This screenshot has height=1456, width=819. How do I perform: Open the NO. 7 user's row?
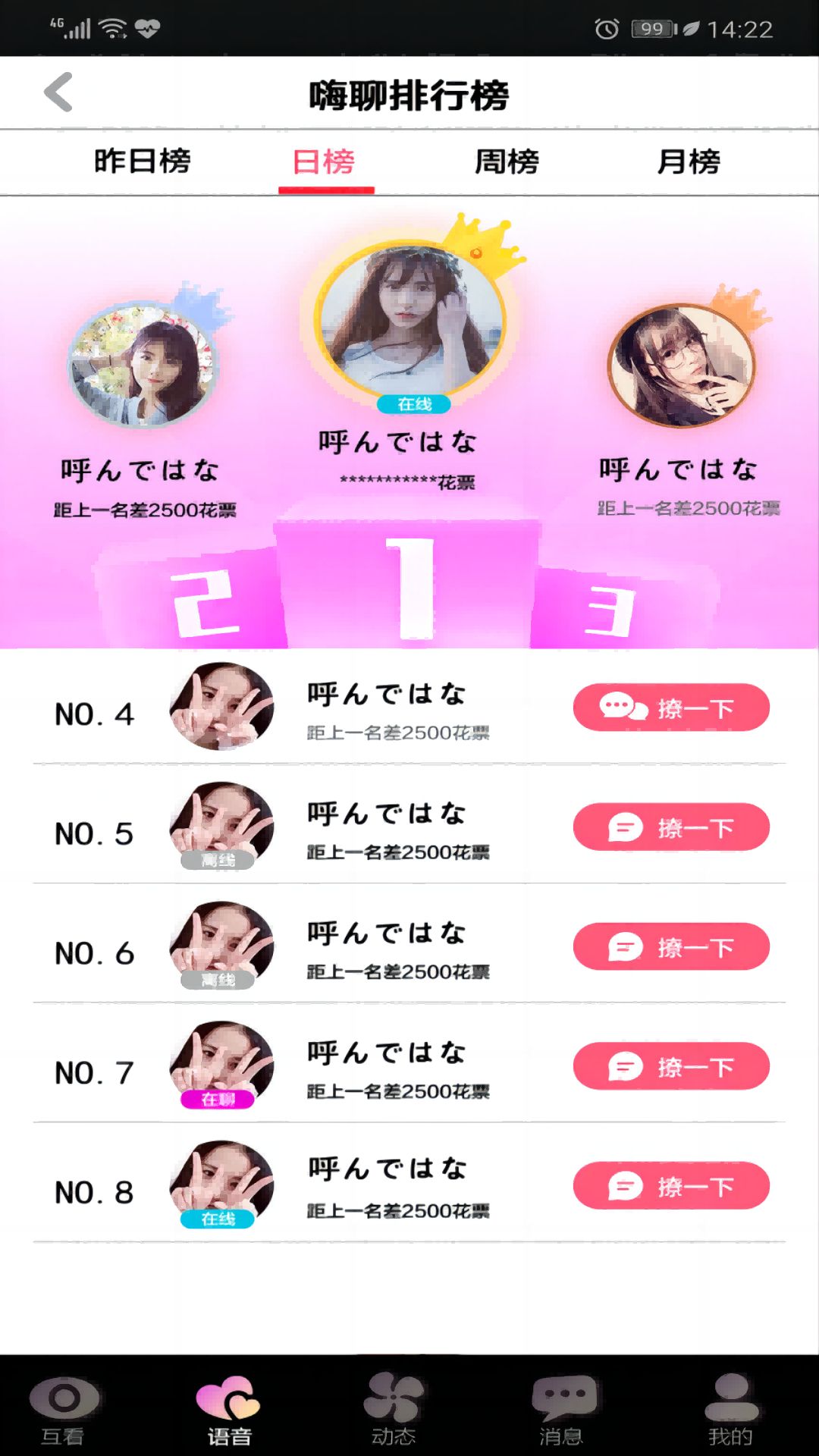(x=387, y=1066)
